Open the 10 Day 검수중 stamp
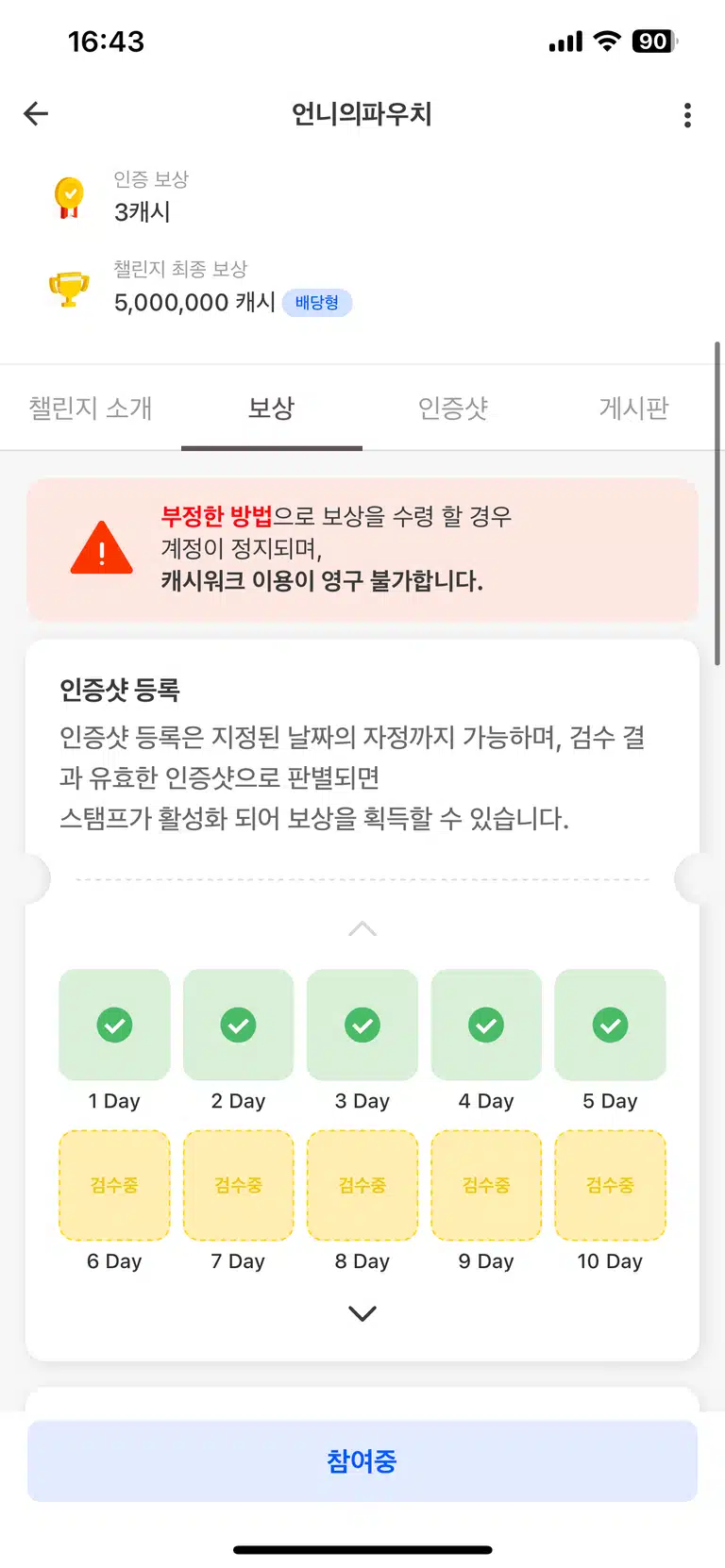The width and height of the screenshot is (725, 1568). coord(610,1185)
